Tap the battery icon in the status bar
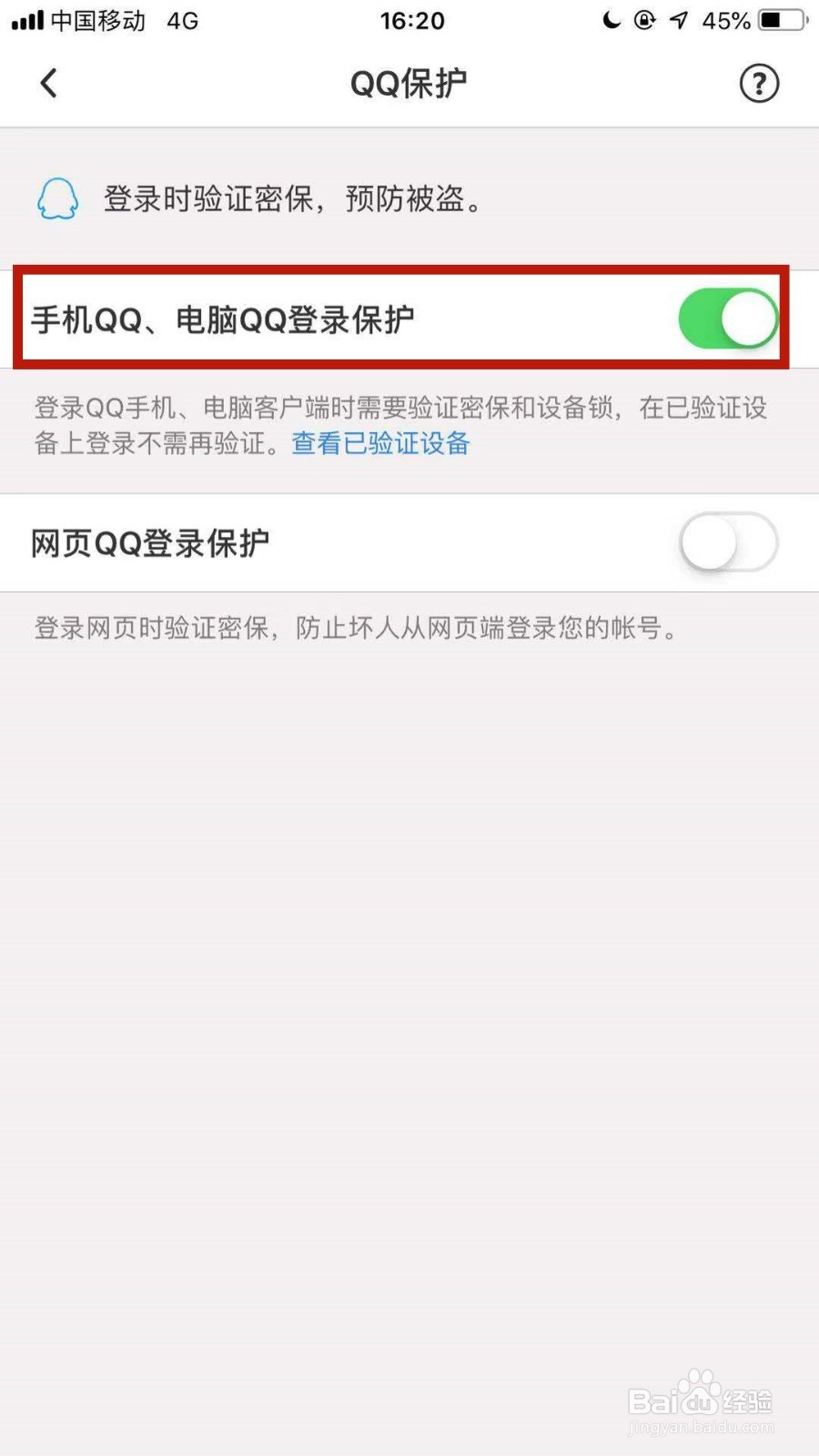This screenshot has width=819, height=1456. click(778, 20)
